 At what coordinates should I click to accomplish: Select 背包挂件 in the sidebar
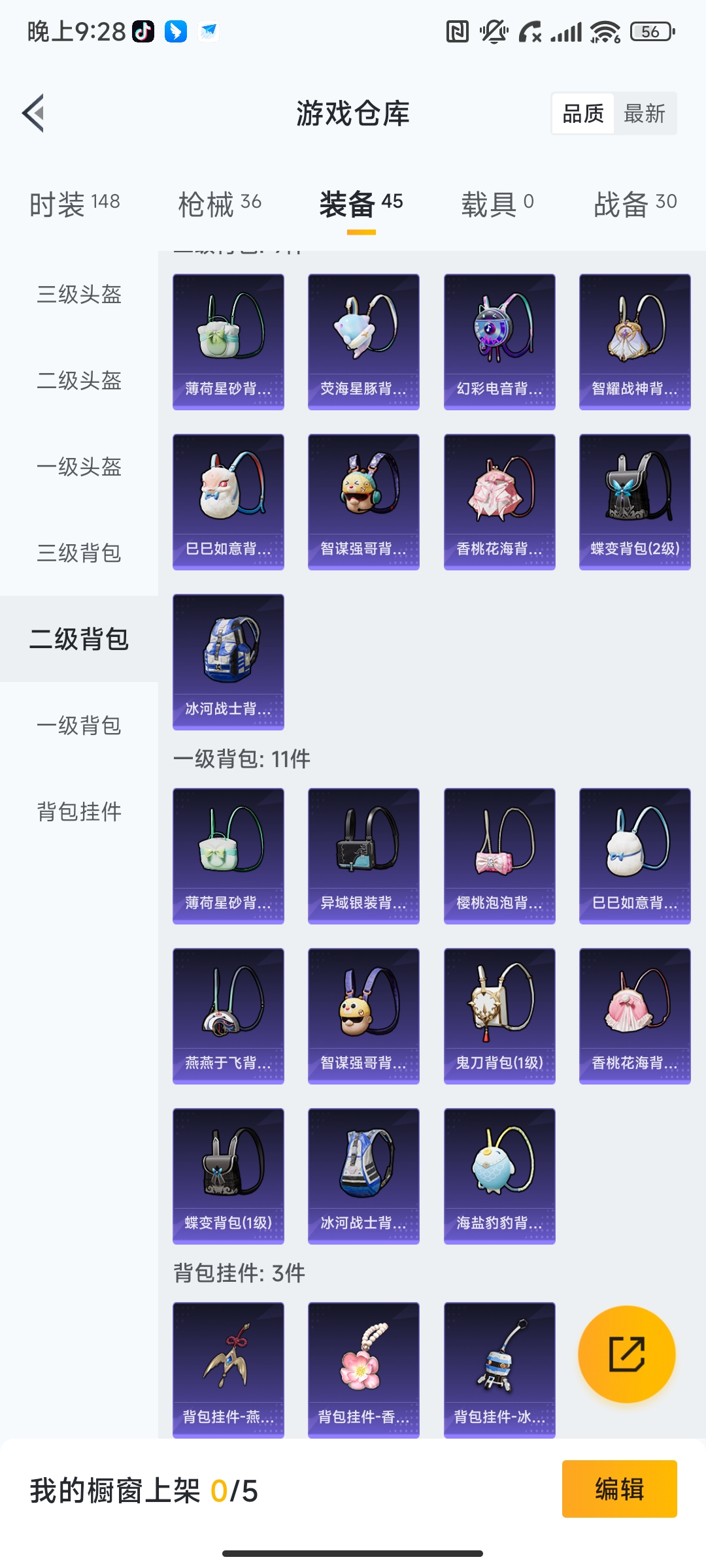click(x=79, y=811)
